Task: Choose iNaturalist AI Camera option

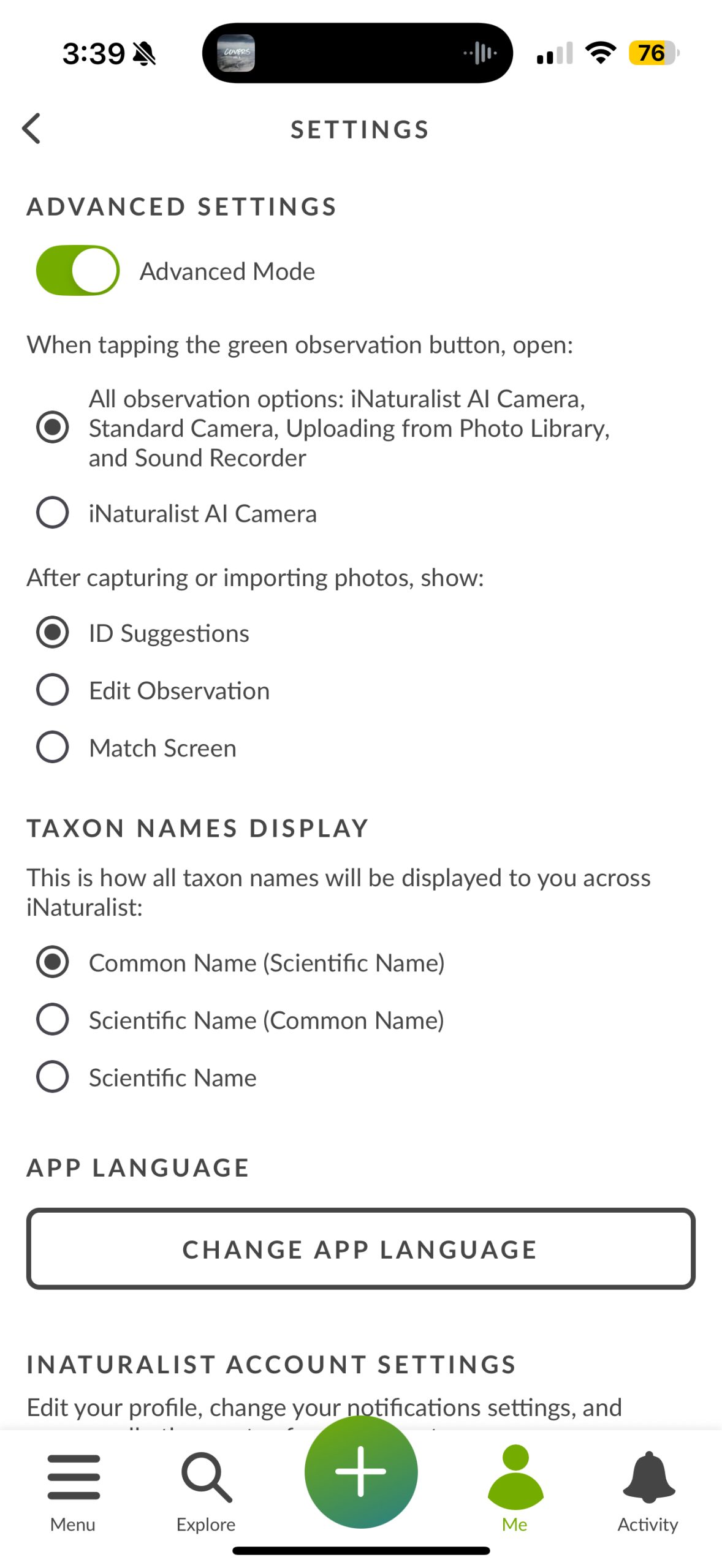Action: pos(53,513)
